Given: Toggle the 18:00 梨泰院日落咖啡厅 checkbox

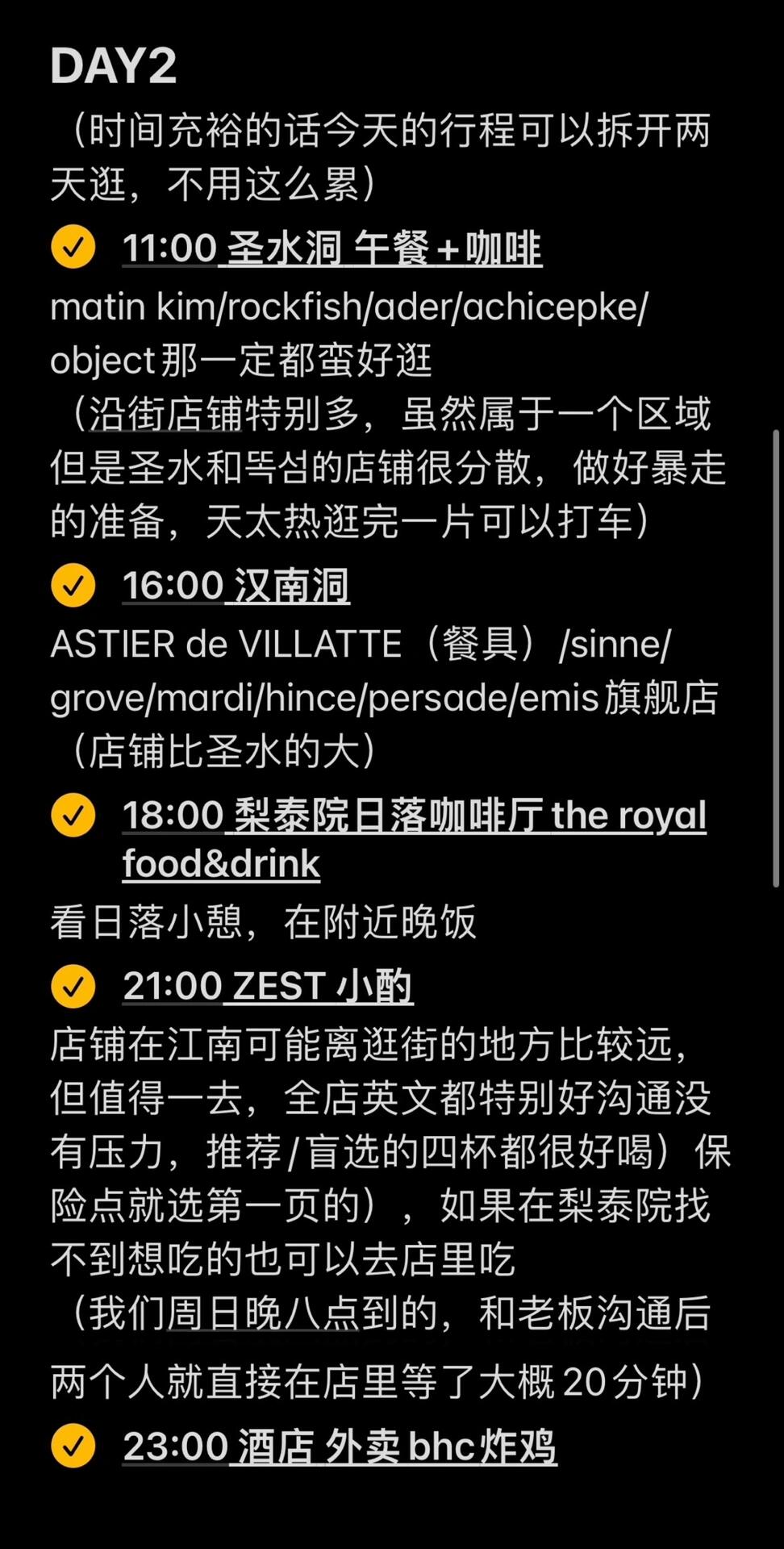Looking at the screenshot, I should point(73,815).
